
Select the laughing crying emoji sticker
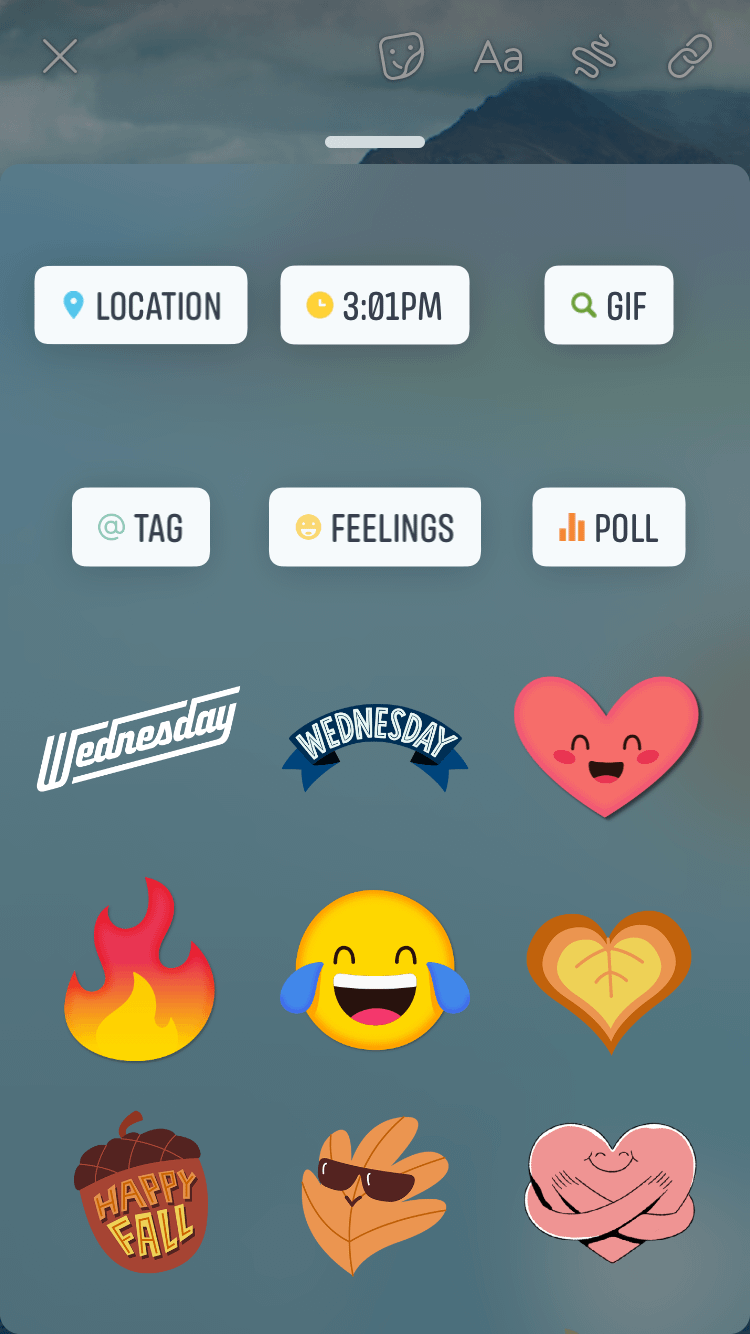[x=375, y=970]
